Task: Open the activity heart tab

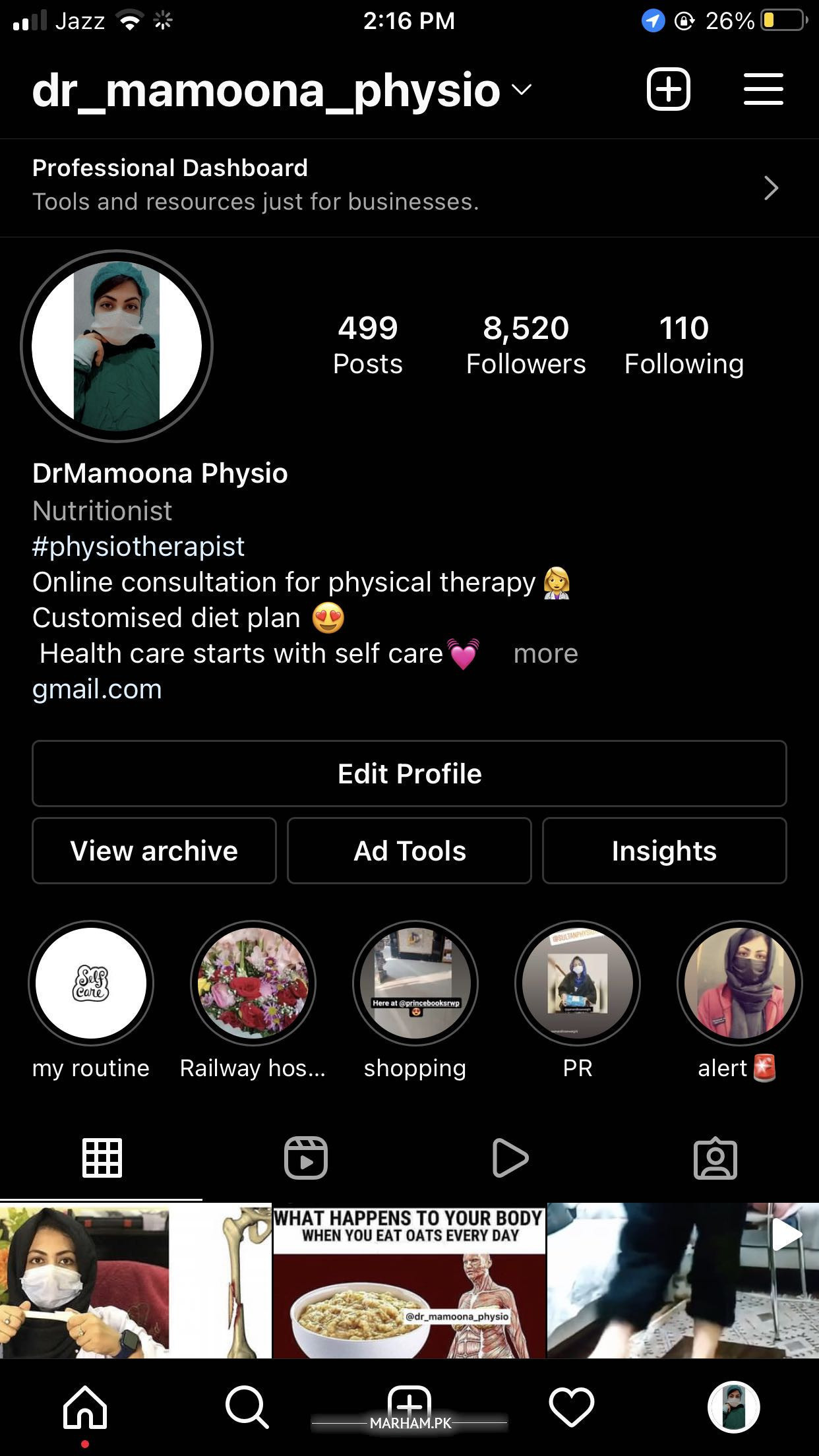Action: tap(571, 1407)
